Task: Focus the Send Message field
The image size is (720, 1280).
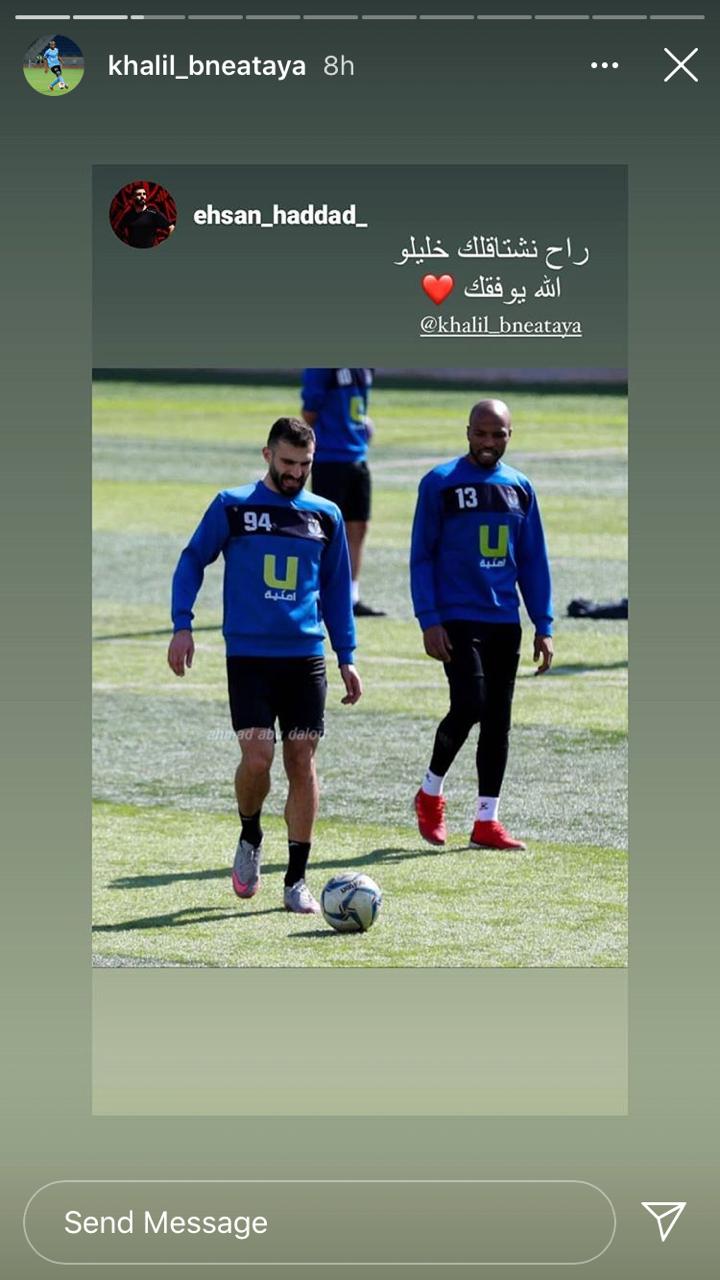Action: click(x=319, y=1222)
